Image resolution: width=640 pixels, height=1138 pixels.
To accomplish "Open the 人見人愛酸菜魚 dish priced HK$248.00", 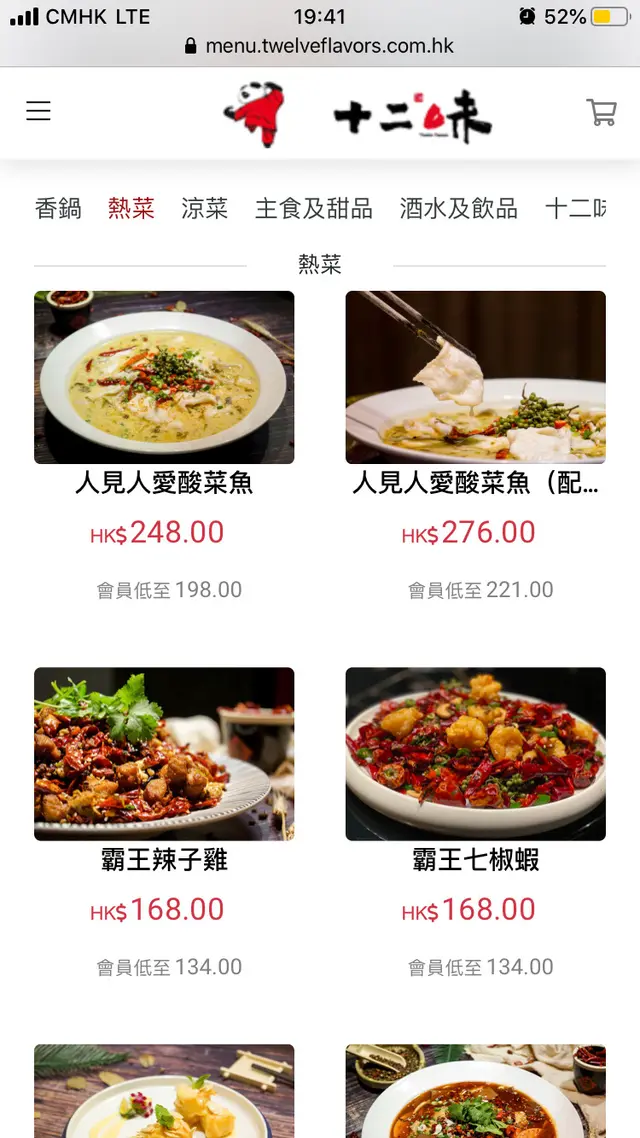I will (x=164, y=378).
